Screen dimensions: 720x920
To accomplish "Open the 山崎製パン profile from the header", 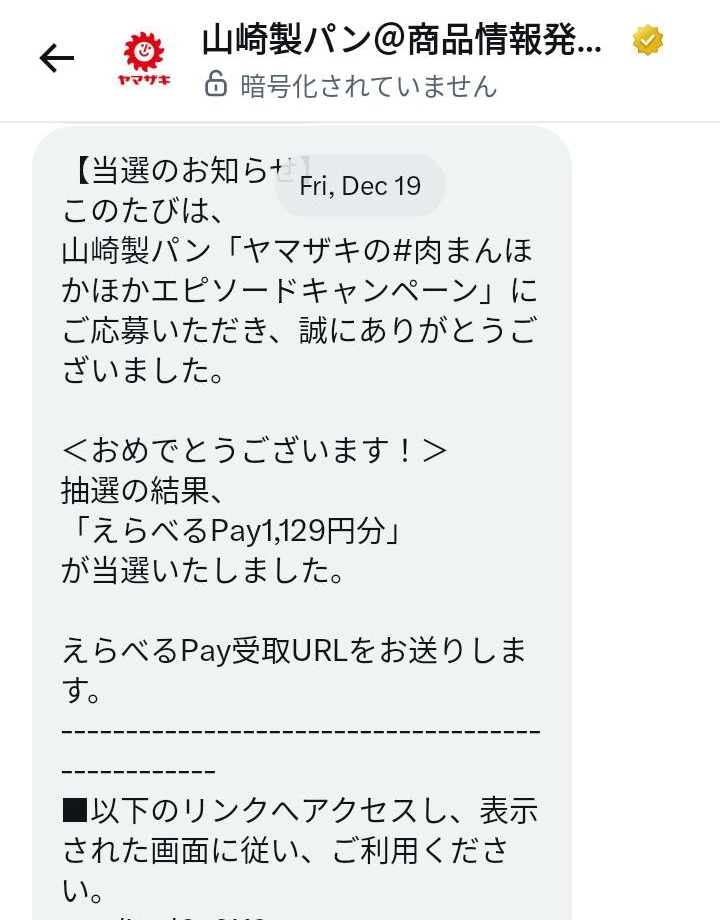I will coord(401,41).
